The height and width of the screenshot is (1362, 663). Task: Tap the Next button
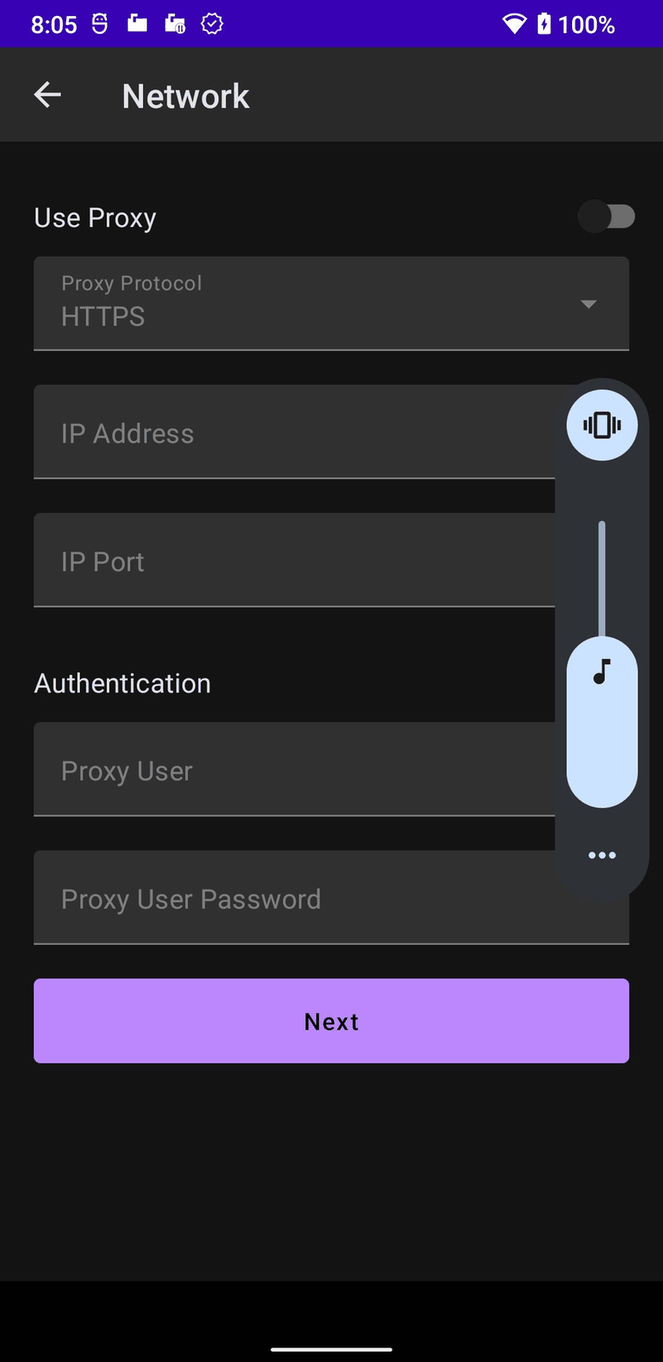coord(331,1021)
